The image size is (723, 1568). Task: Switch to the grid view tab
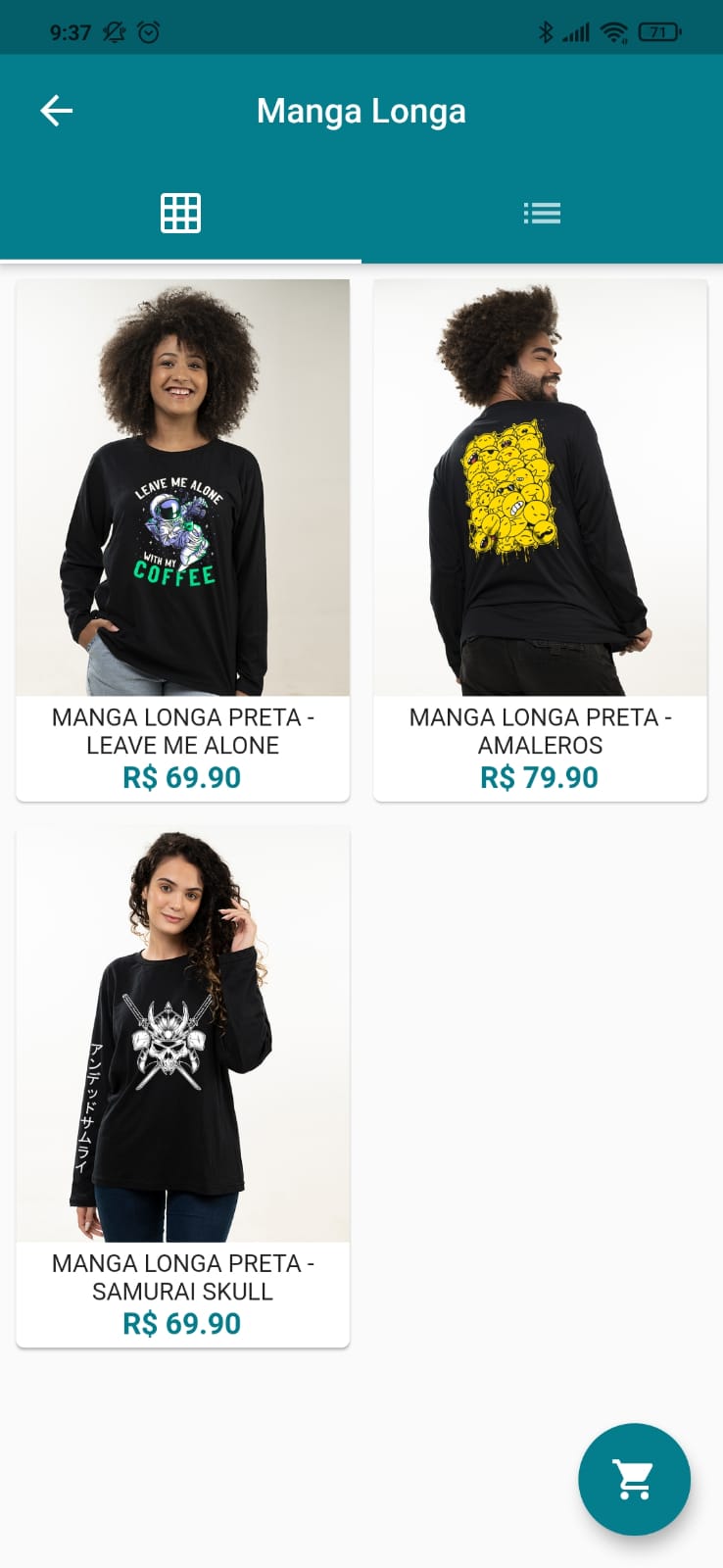coord(180,213)
